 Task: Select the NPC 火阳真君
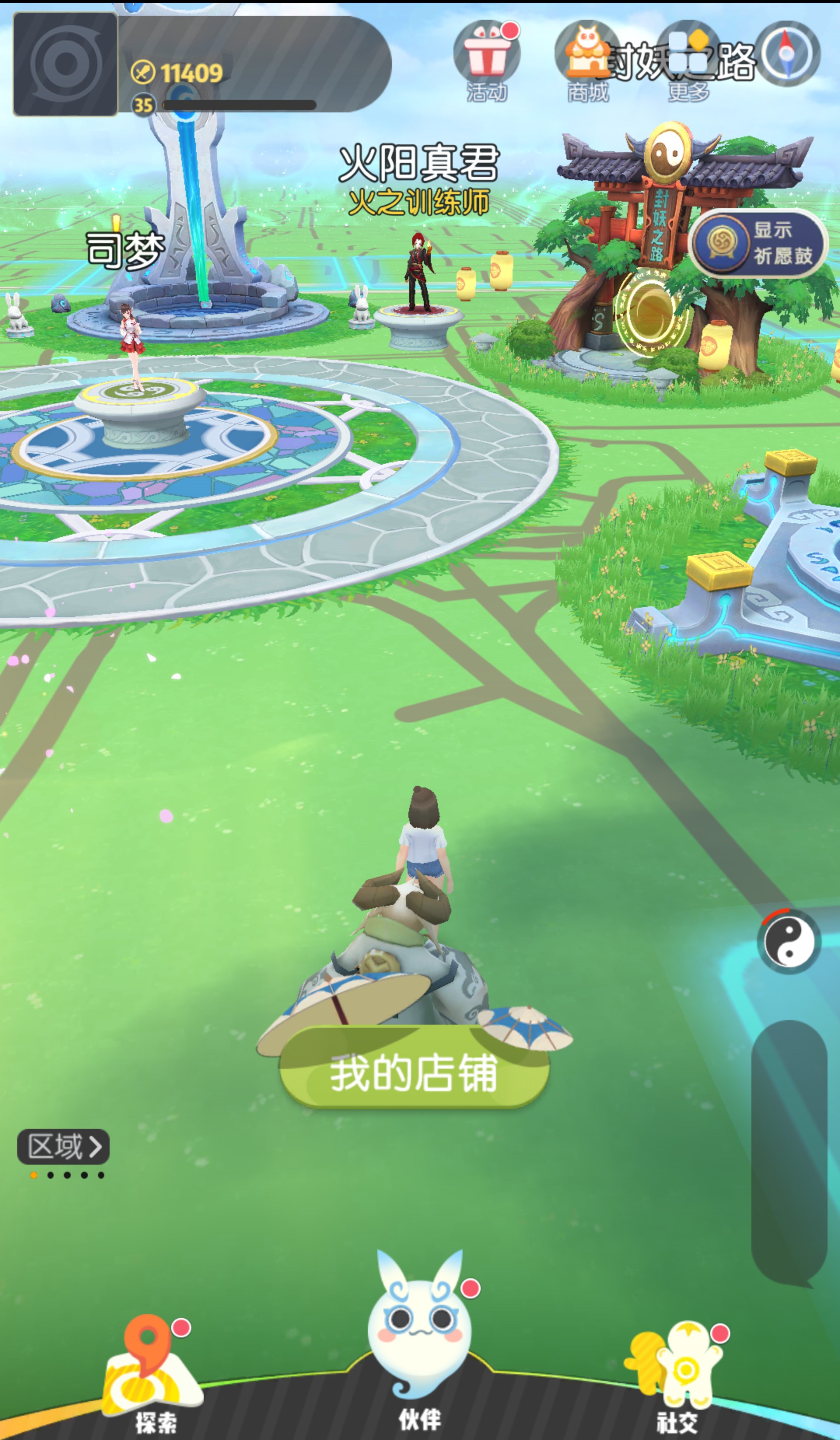(x=419, y=273)
